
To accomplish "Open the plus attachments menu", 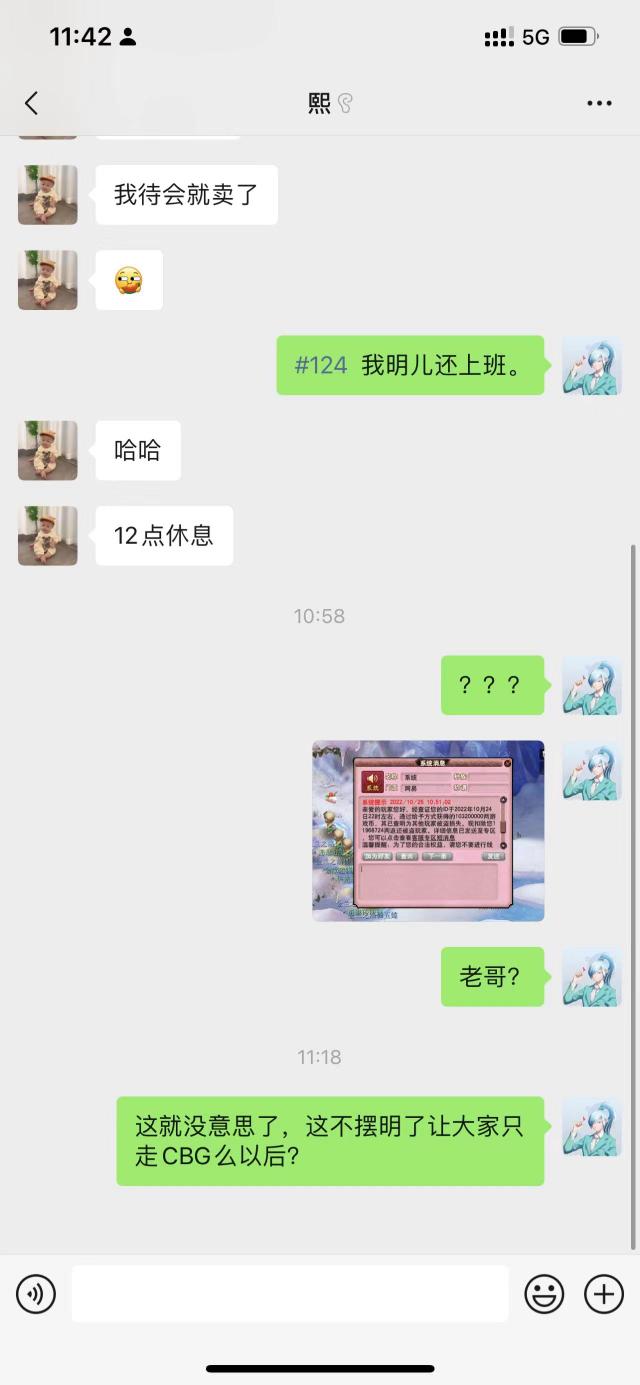I will click(x=603, y=1295).
